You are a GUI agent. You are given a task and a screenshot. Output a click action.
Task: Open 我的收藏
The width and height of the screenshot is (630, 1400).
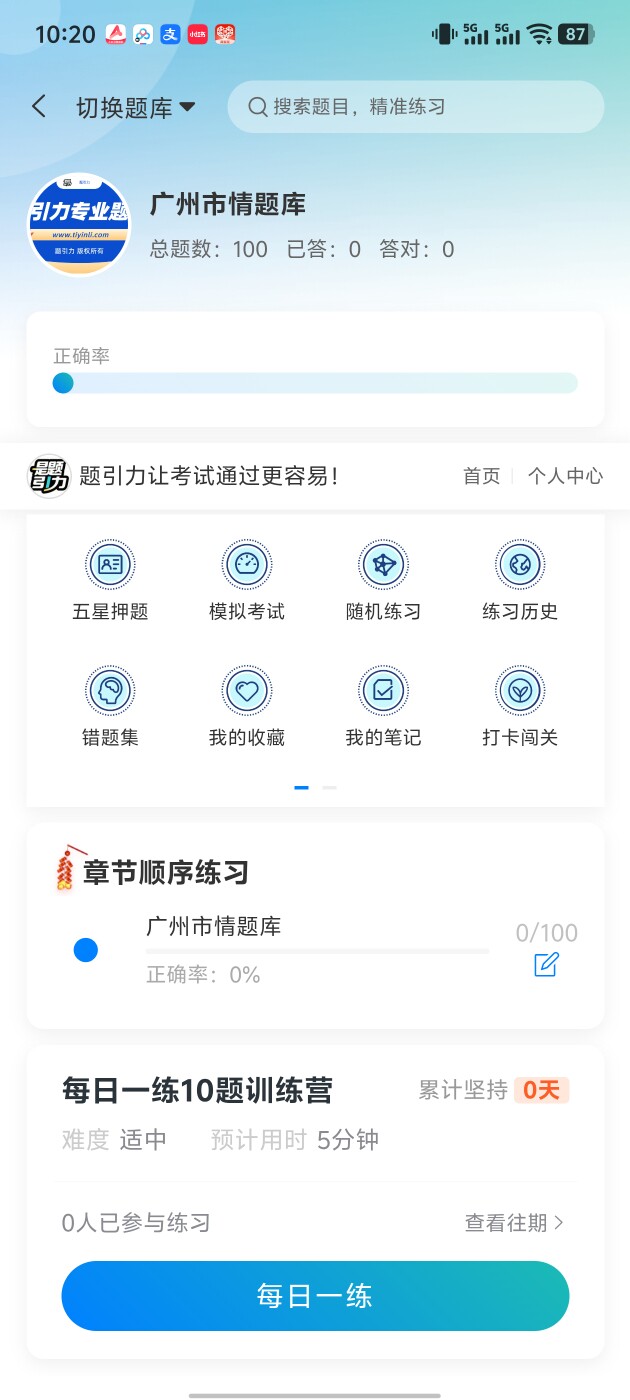(247, 706)
